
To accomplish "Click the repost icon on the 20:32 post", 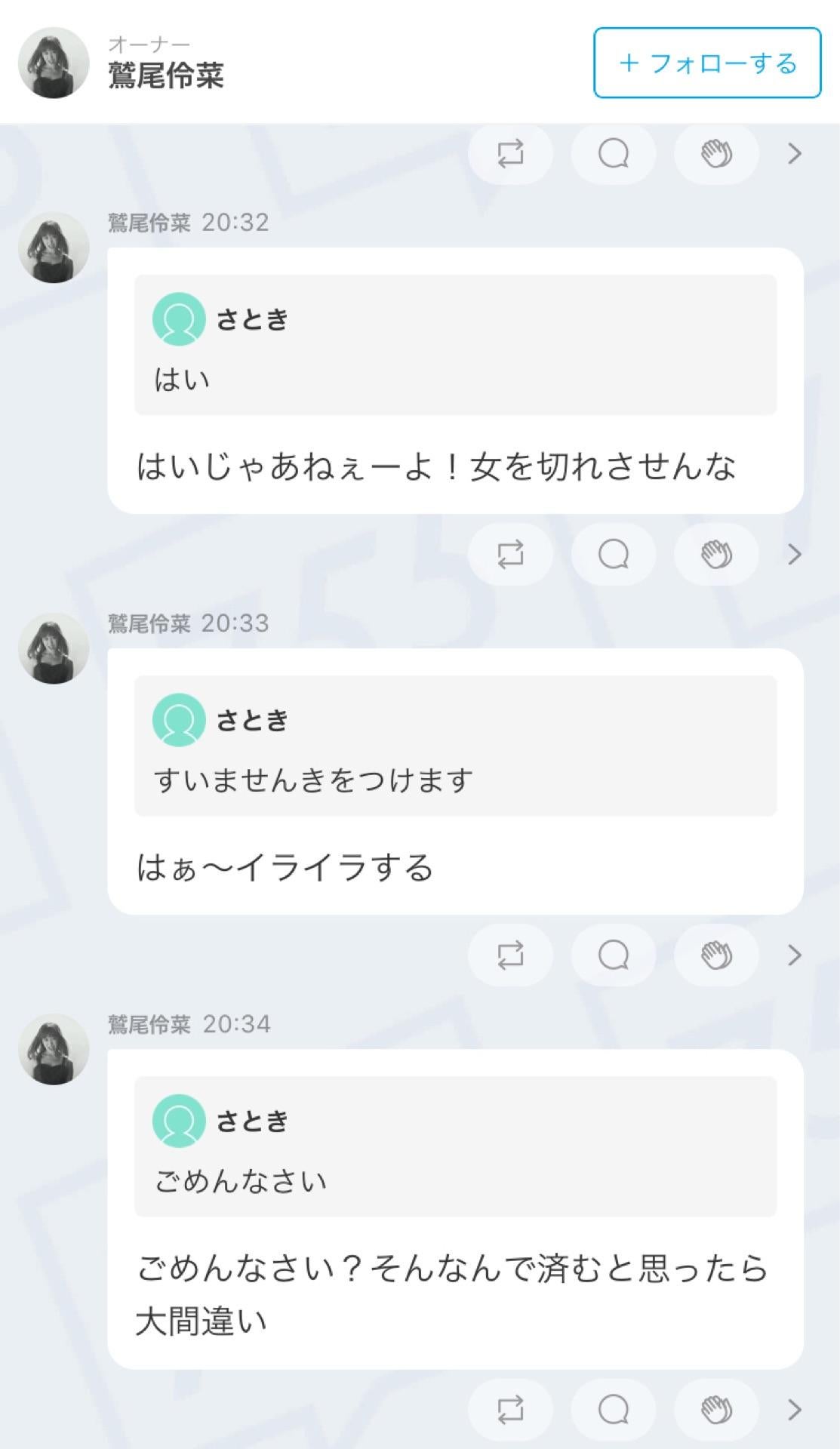I will point(510,554).
